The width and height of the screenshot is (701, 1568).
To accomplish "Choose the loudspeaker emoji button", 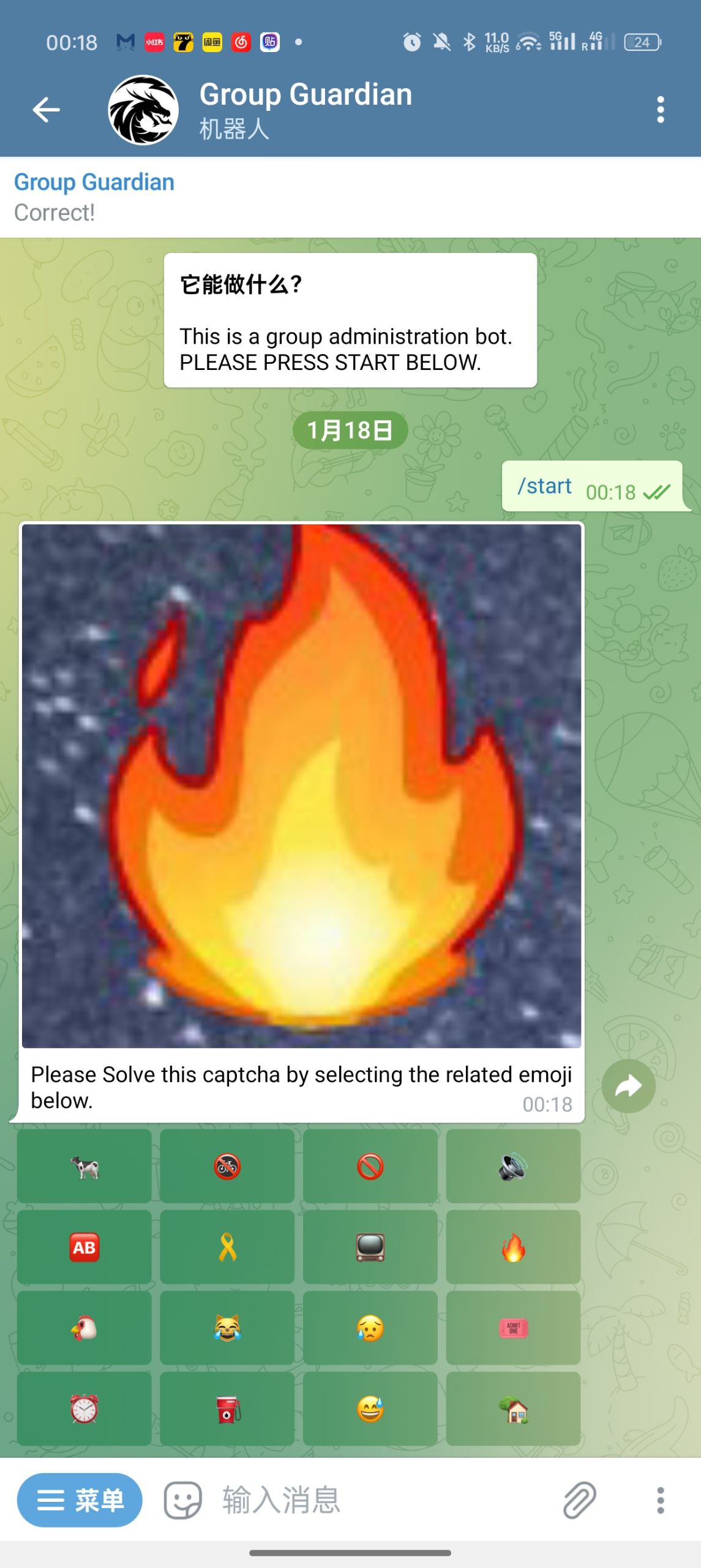I will coord(513,1167).
